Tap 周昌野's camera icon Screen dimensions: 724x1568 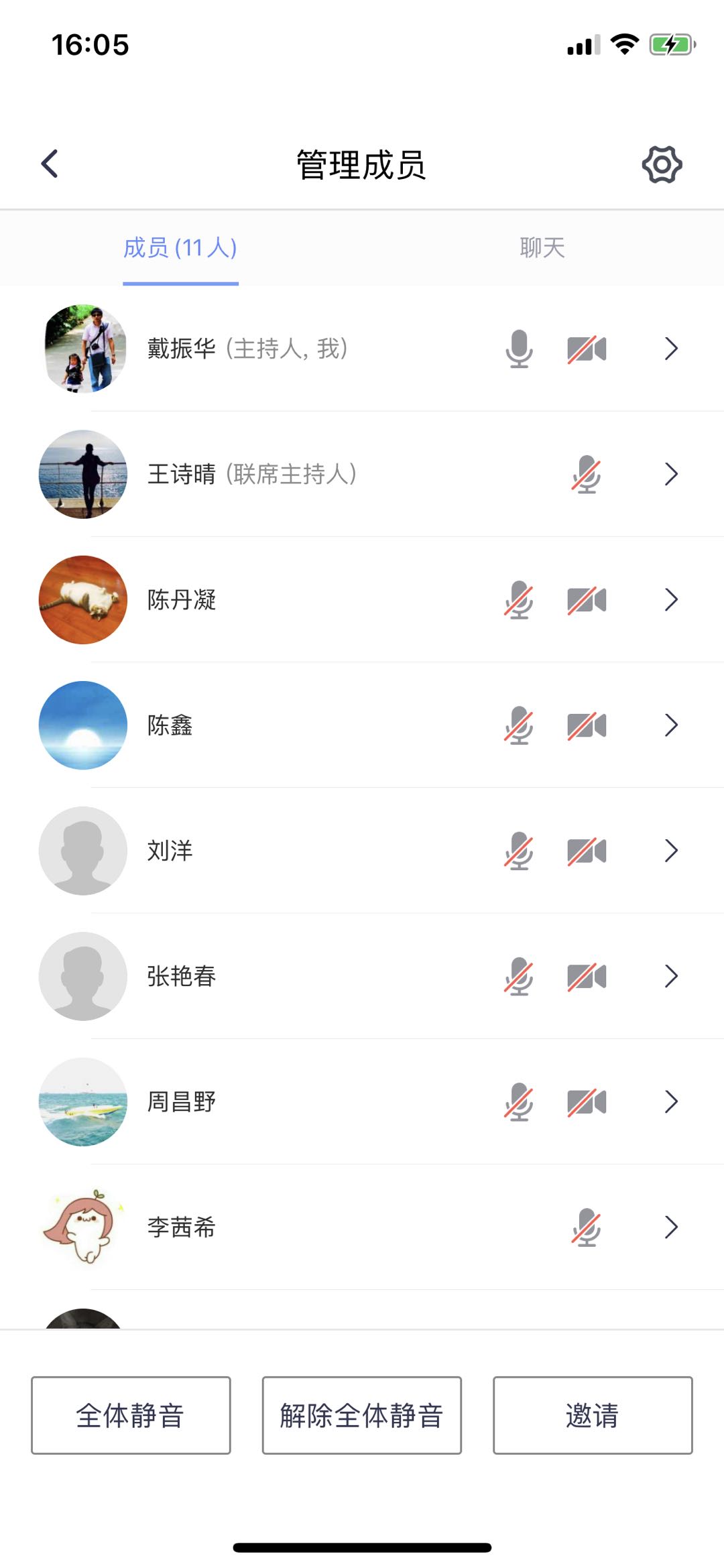point(587,1101)
